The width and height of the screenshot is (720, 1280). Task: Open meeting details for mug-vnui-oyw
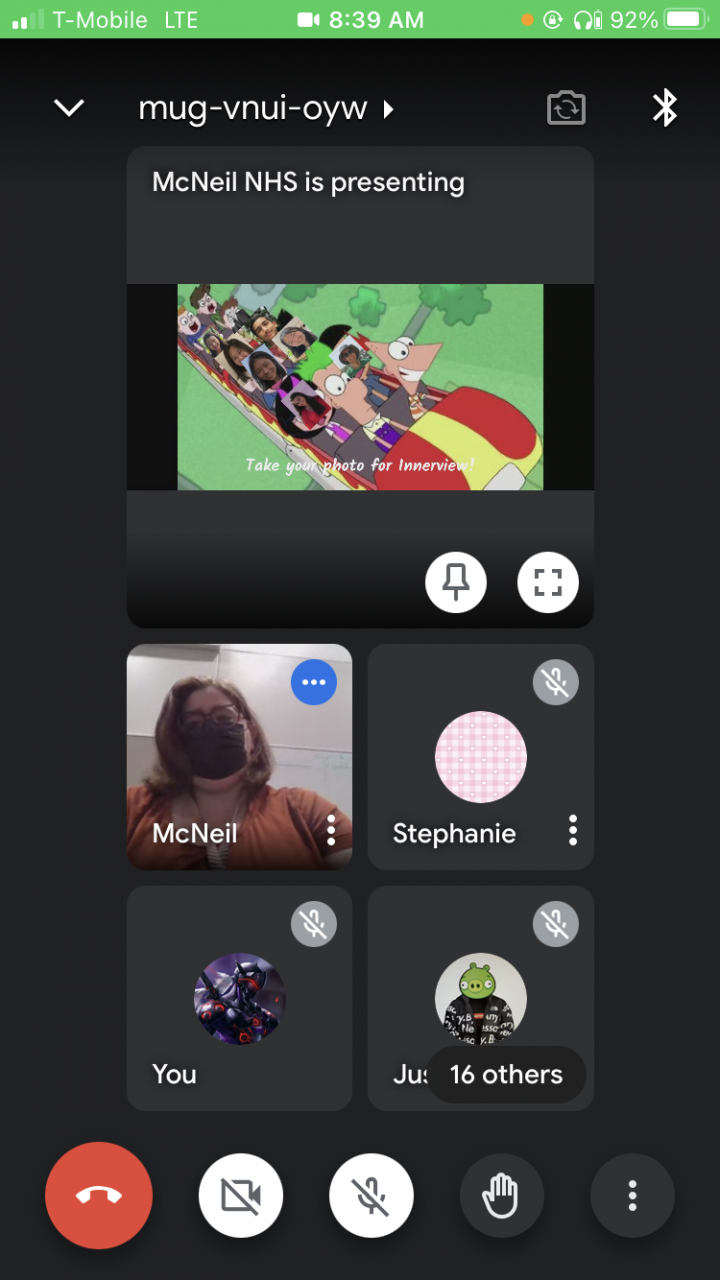265,108
